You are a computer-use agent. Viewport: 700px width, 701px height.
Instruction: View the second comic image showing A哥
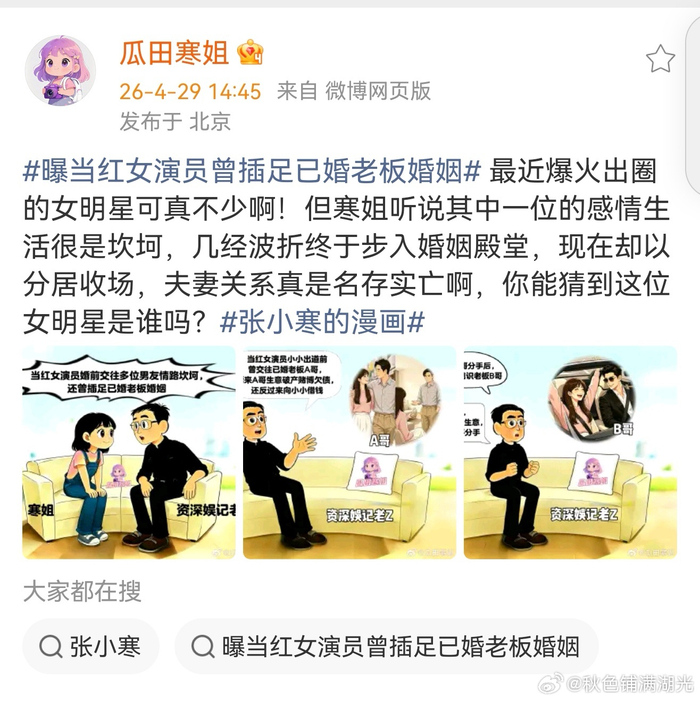tap(349, 451)
